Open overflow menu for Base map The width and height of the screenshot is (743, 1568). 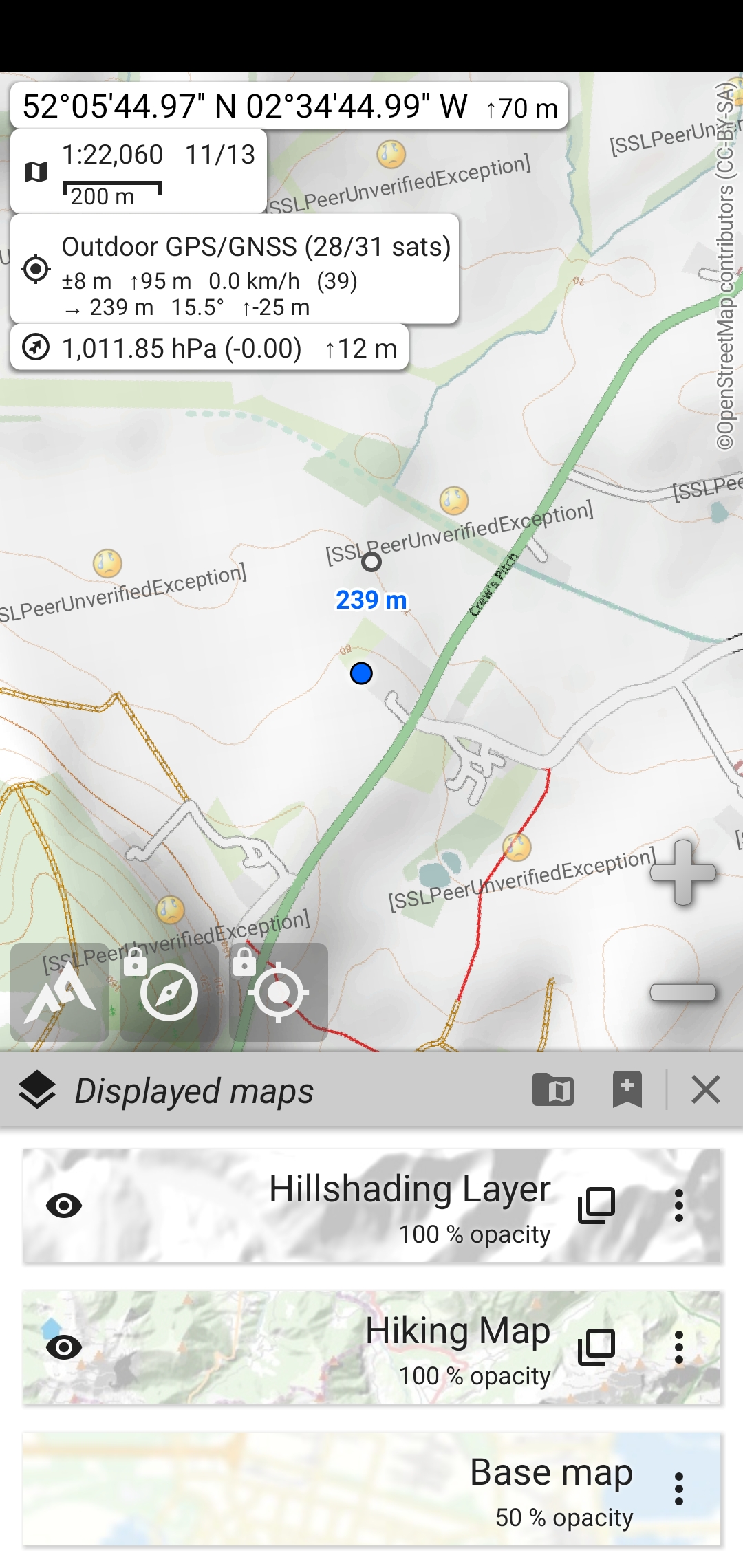click(x=678, y=1489)
